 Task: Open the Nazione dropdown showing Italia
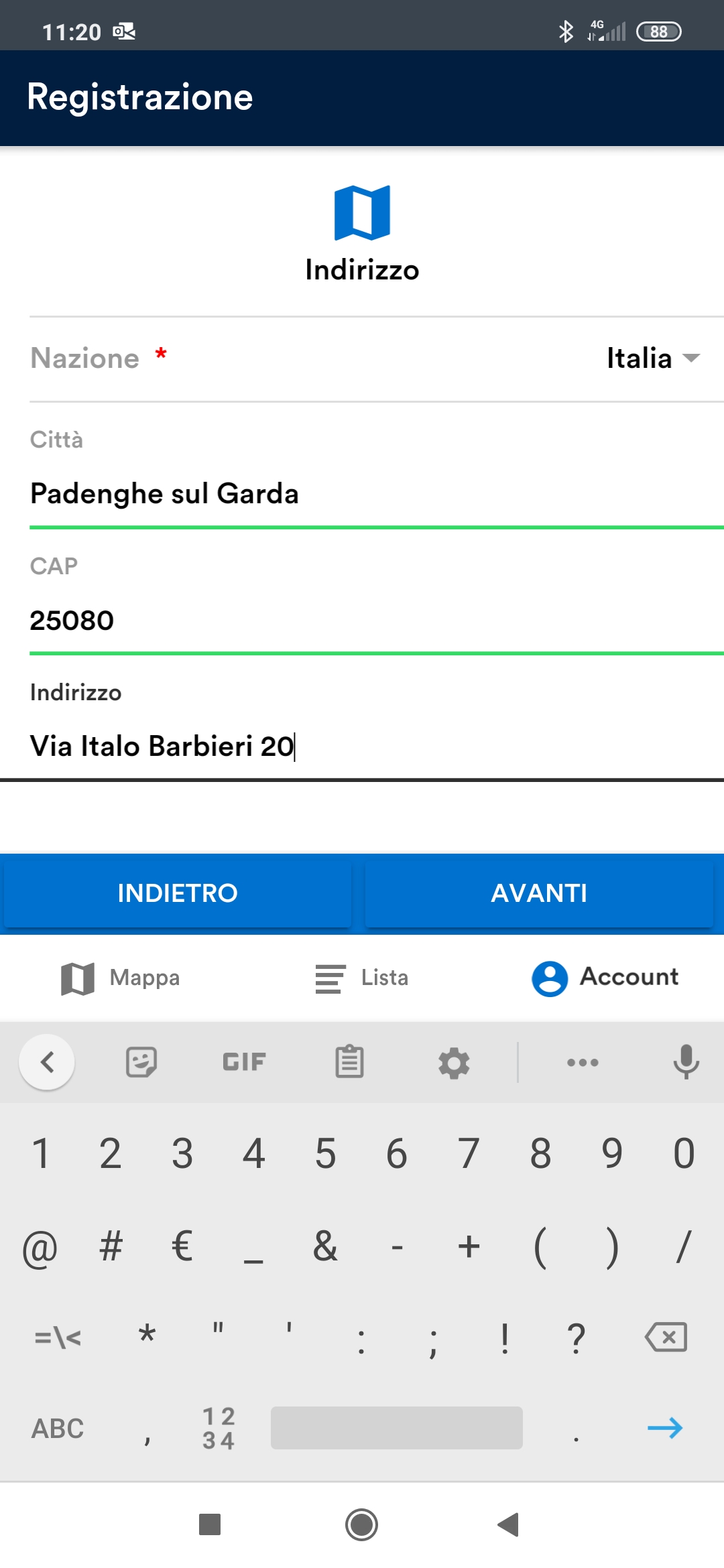653,358
